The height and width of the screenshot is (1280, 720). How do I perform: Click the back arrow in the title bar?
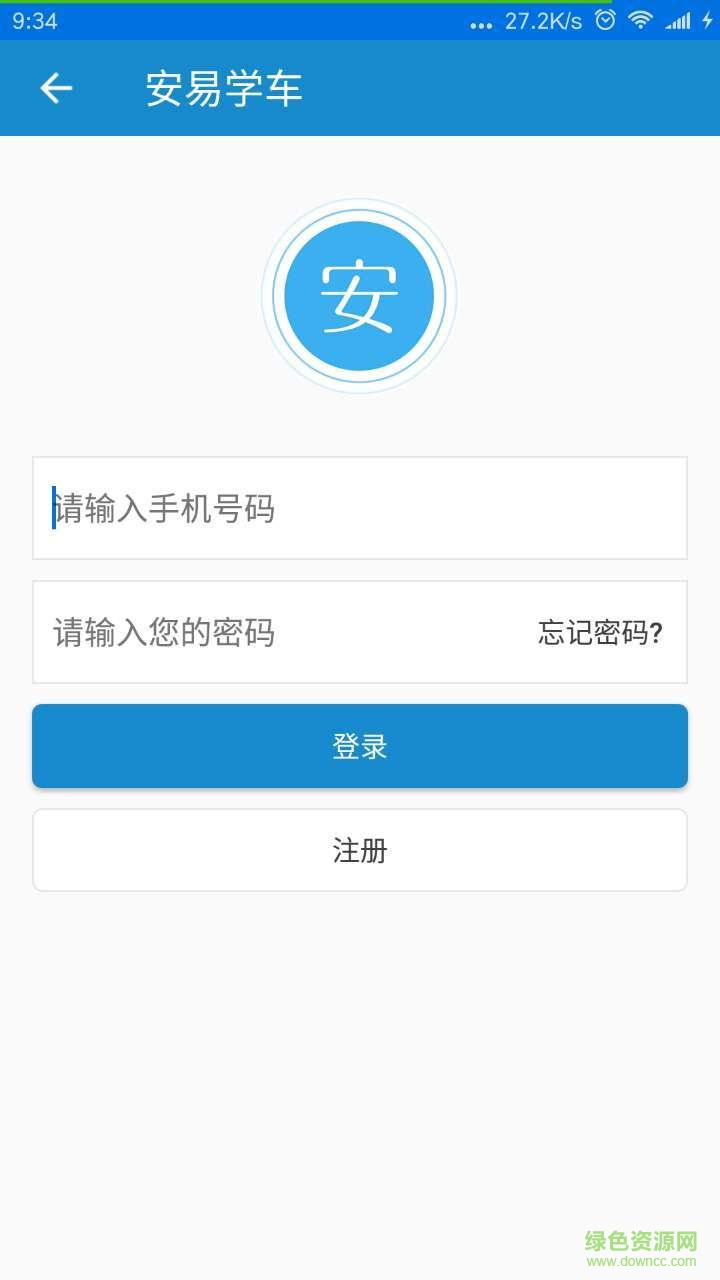56,88
